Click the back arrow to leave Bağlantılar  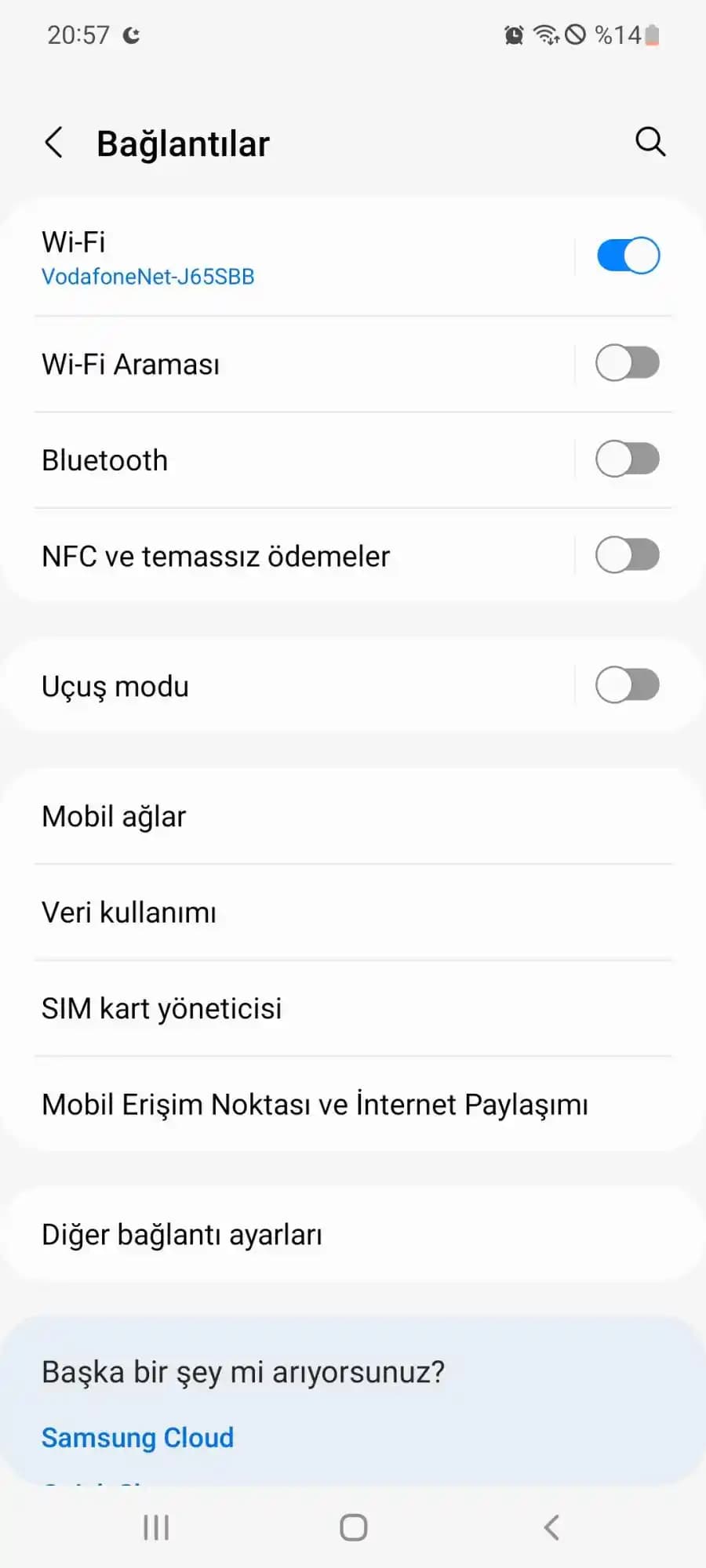pyautogui.click(x=53, y=142)
